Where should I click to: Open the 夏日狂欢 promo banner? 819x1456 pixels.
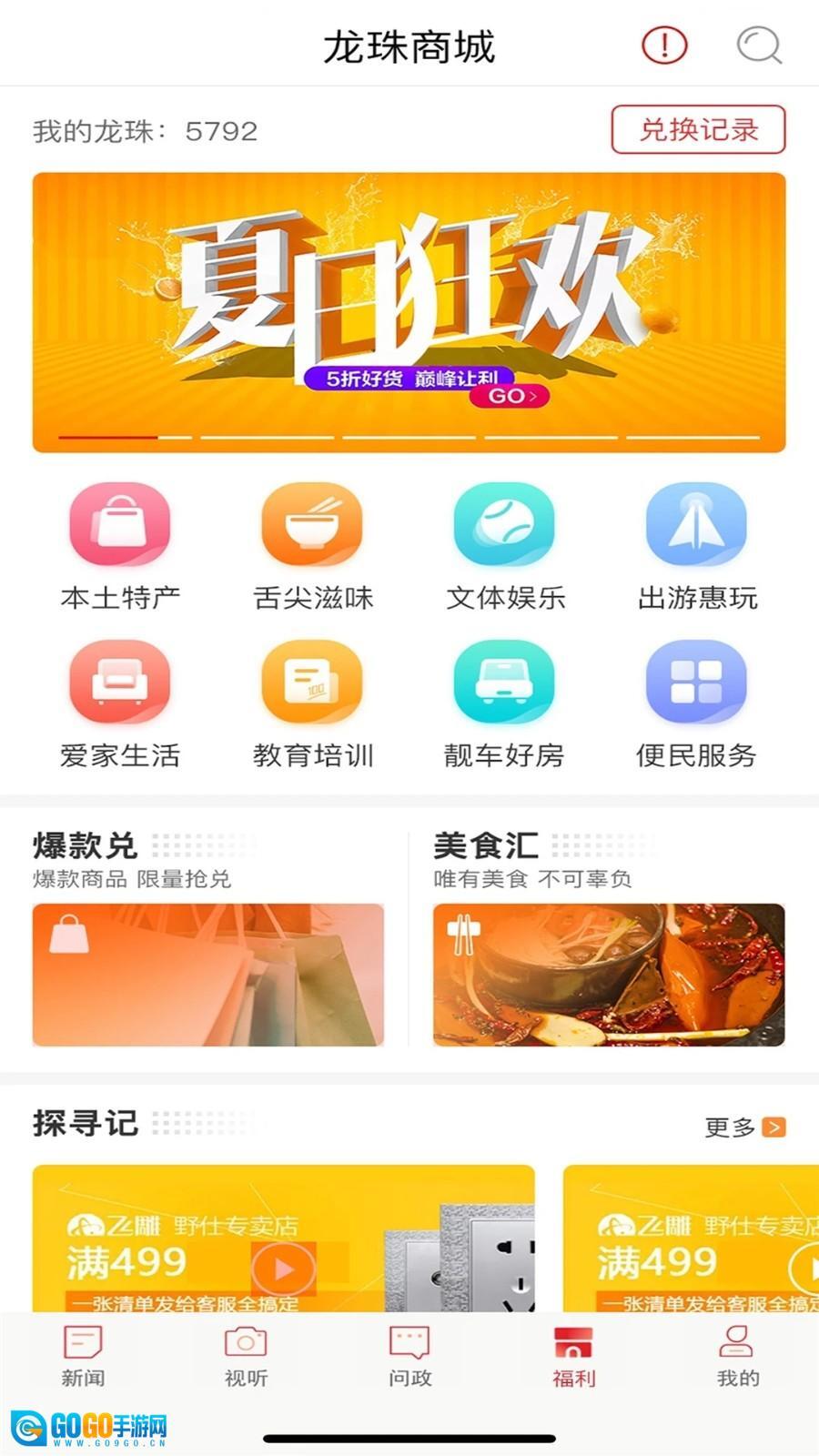[409, 312]
